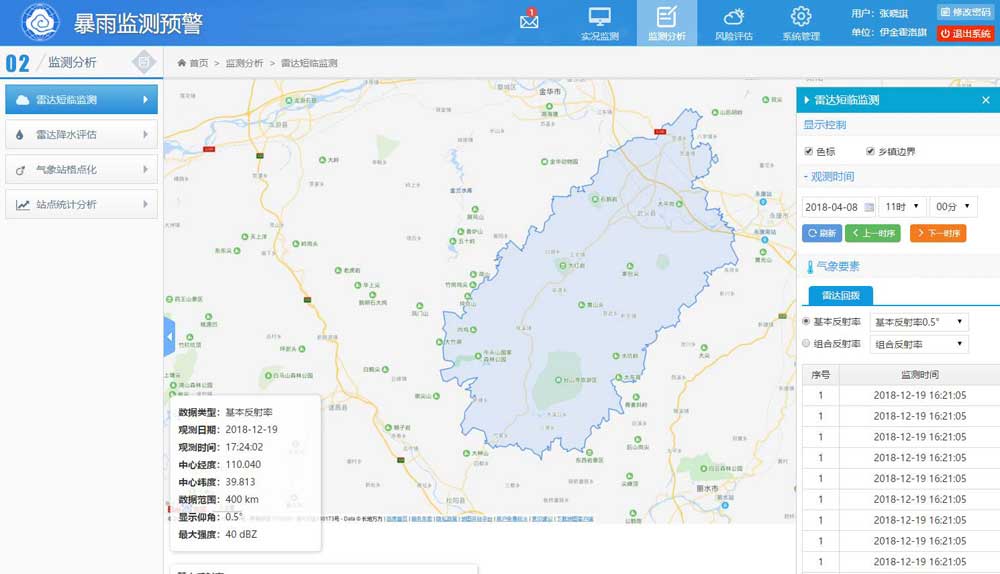Switch to 监测分析 section

[x=667, y=23]
